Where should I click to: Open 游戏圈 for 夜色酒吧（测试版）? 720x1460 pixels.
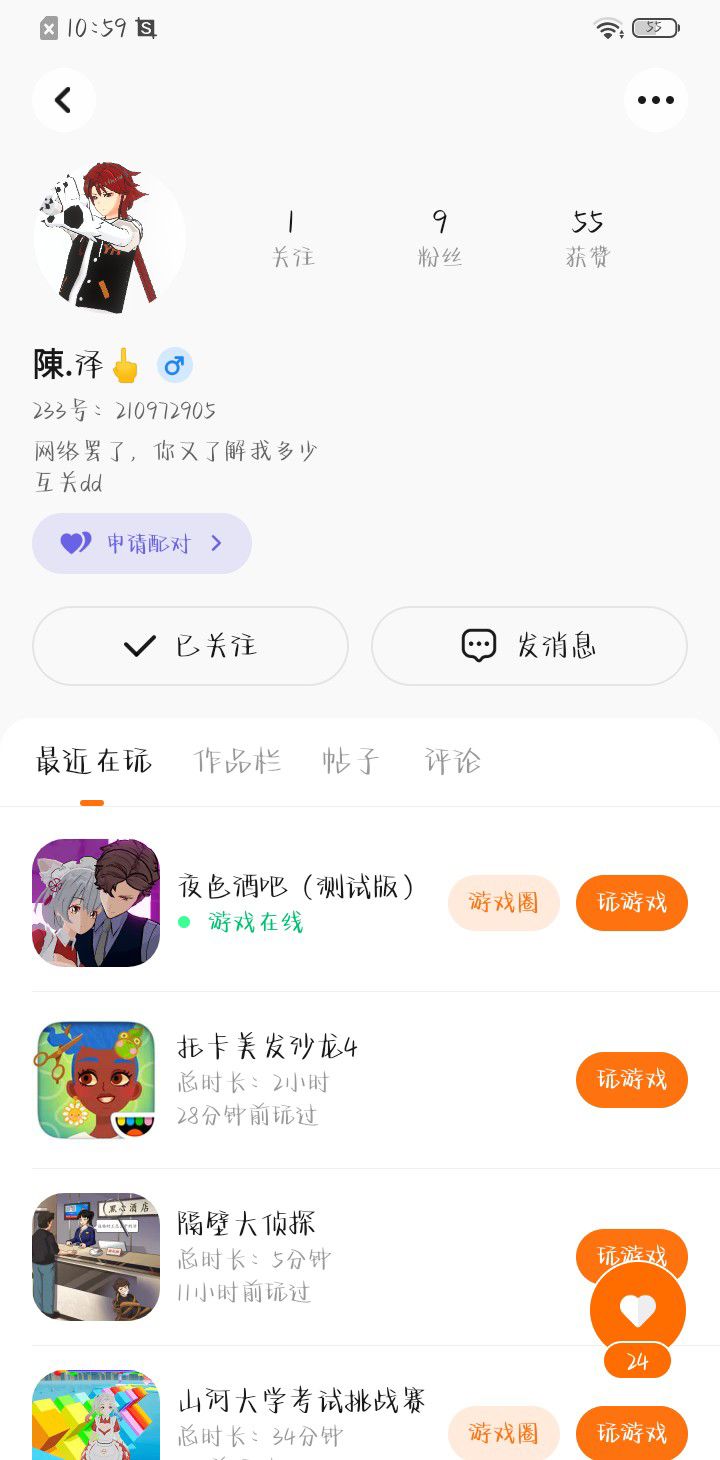coord(504,903)
